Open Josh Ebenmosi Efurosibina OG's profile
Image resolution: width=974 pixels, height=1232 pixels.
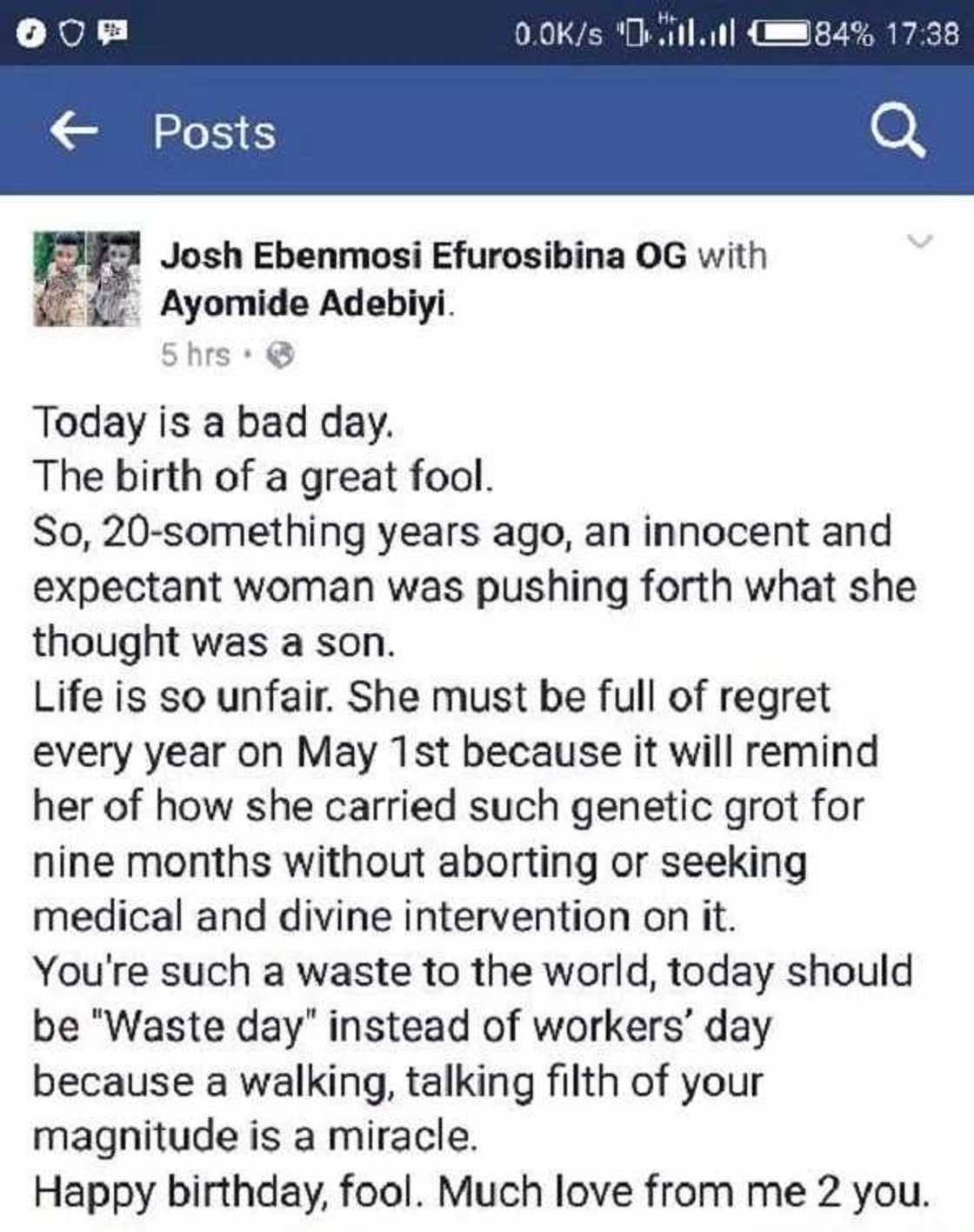point(423,256)
